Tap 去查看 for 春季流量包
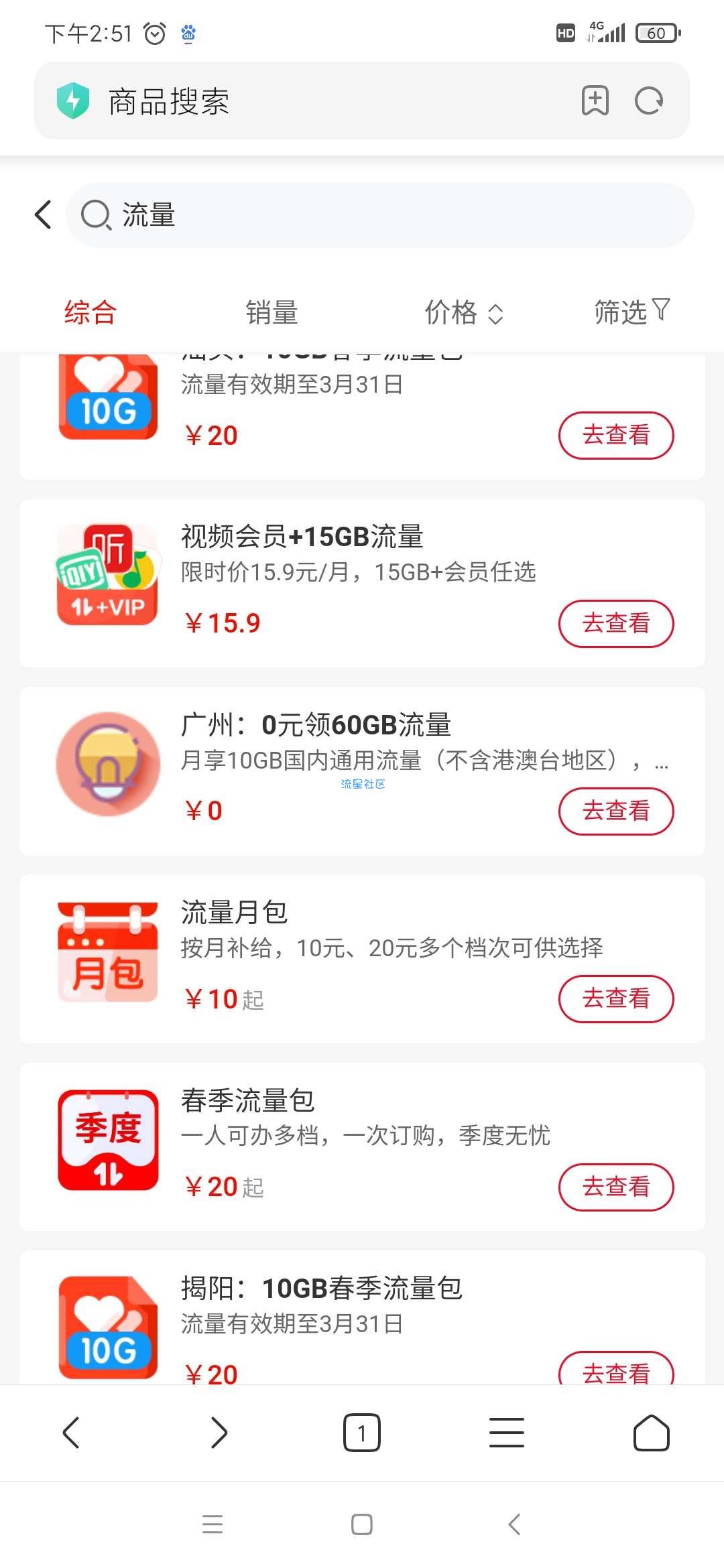724x1568 pixels. tap(616, 1187)
